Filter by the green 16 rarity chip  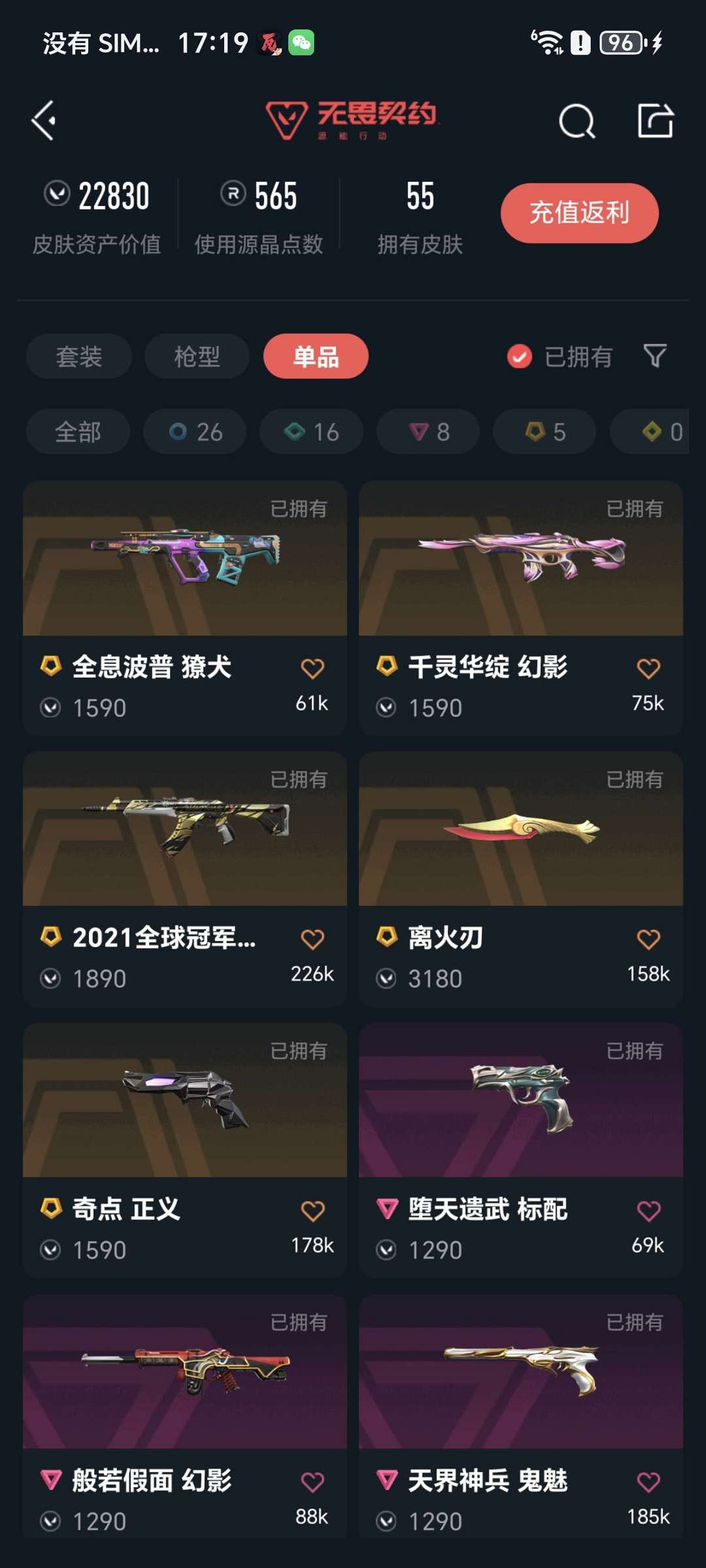point(311,432)
